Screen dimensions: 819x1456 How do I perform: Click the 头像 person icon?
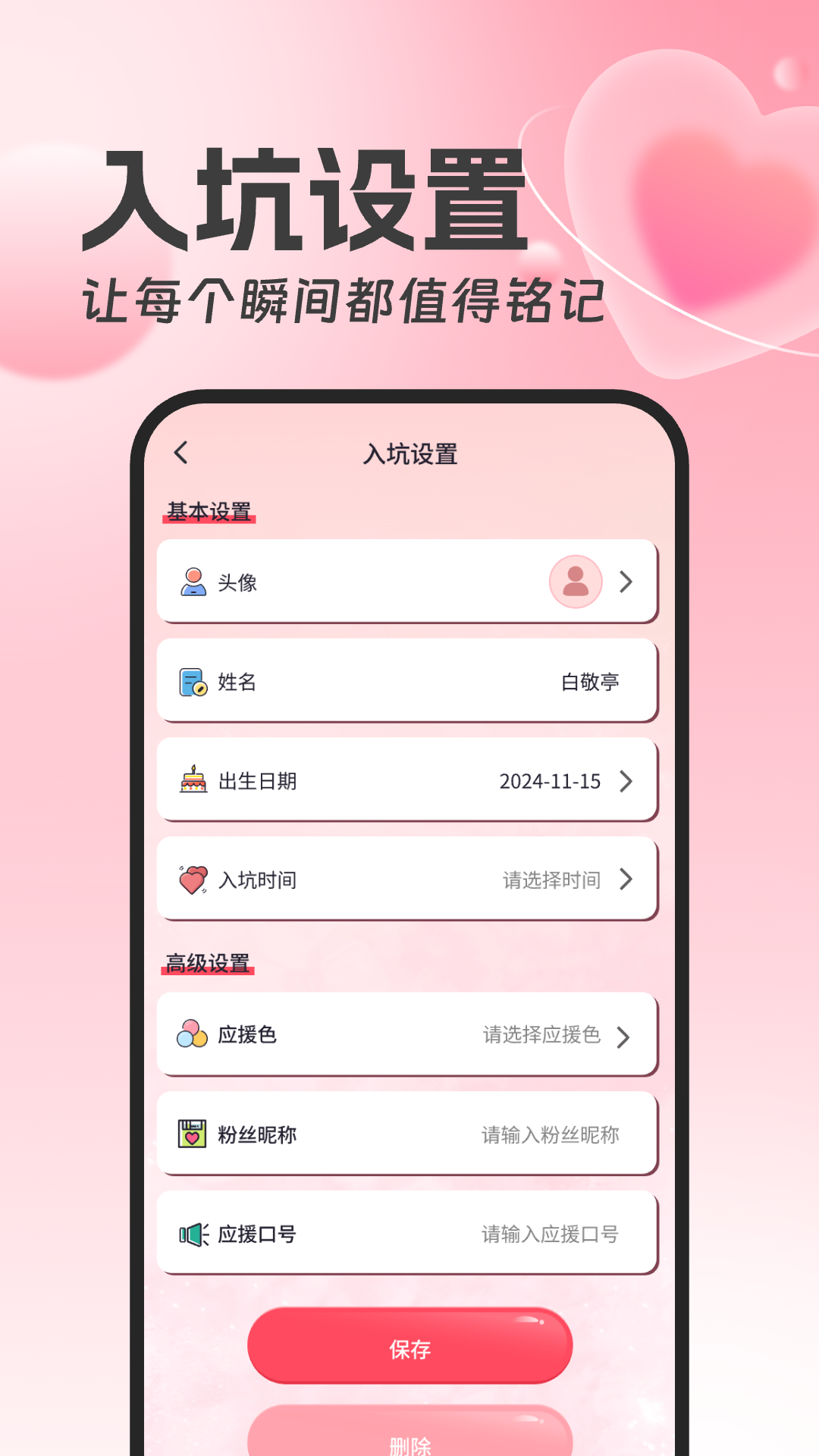pos(194,581)
